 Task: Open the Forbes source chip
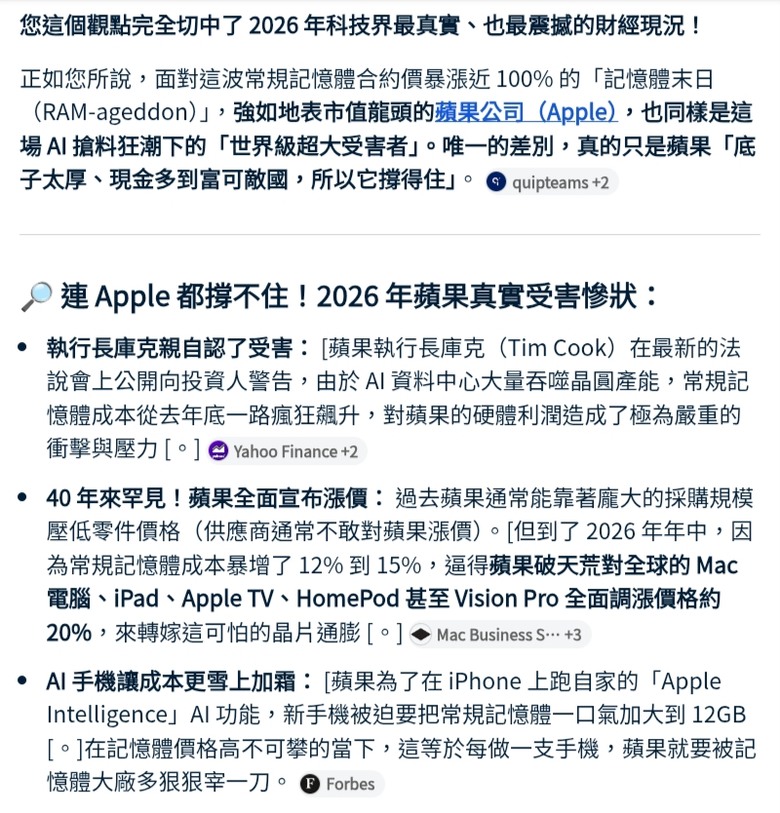point(341,783)
